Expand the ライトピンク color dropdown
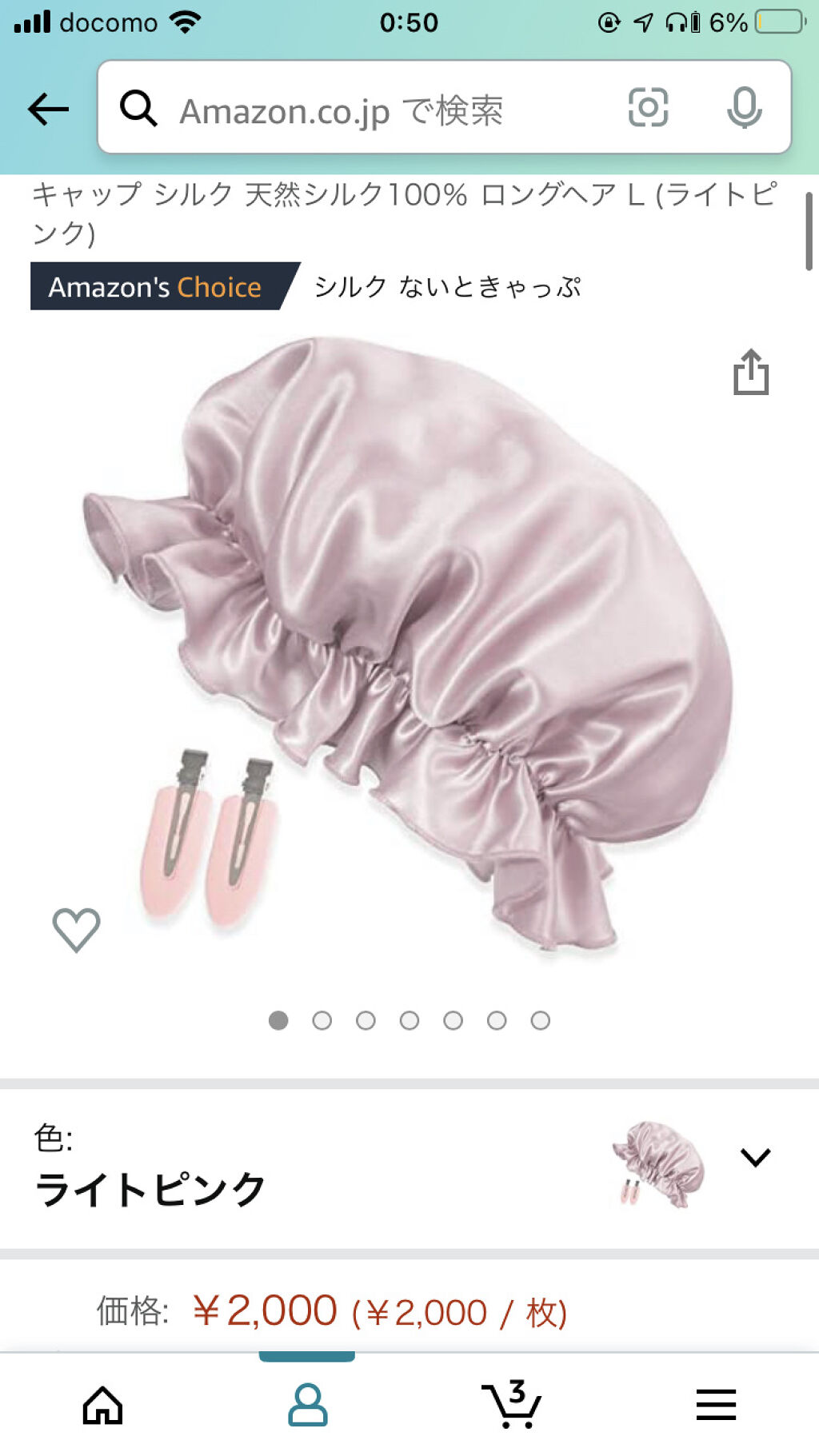Viewport: 819px width, 1456px height. coord(755,1157)
